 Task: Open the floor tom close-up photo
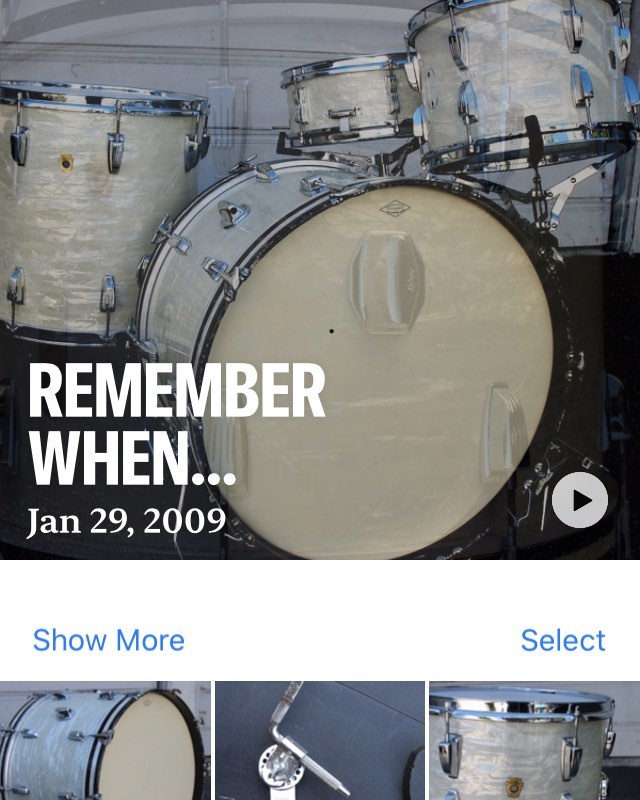point(534,740)
